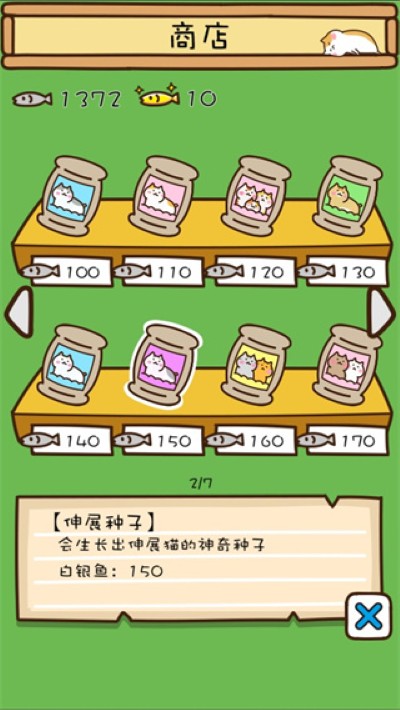Viewport: 400px width, 710px height.
Task: Go to the next shop page
Action: tap(381, 312)
